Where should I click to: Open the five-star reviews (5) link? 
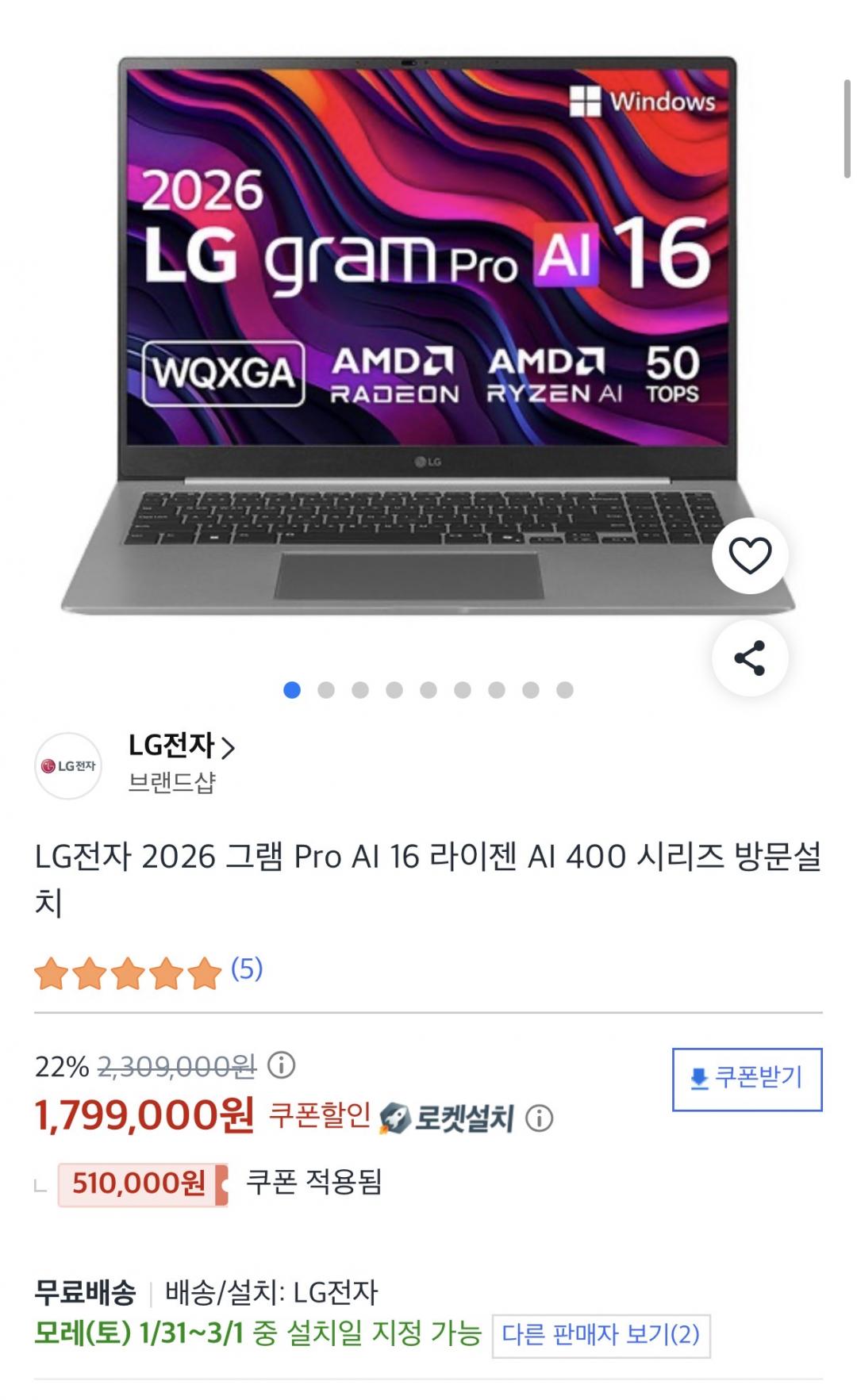click(x=246, y=969)
